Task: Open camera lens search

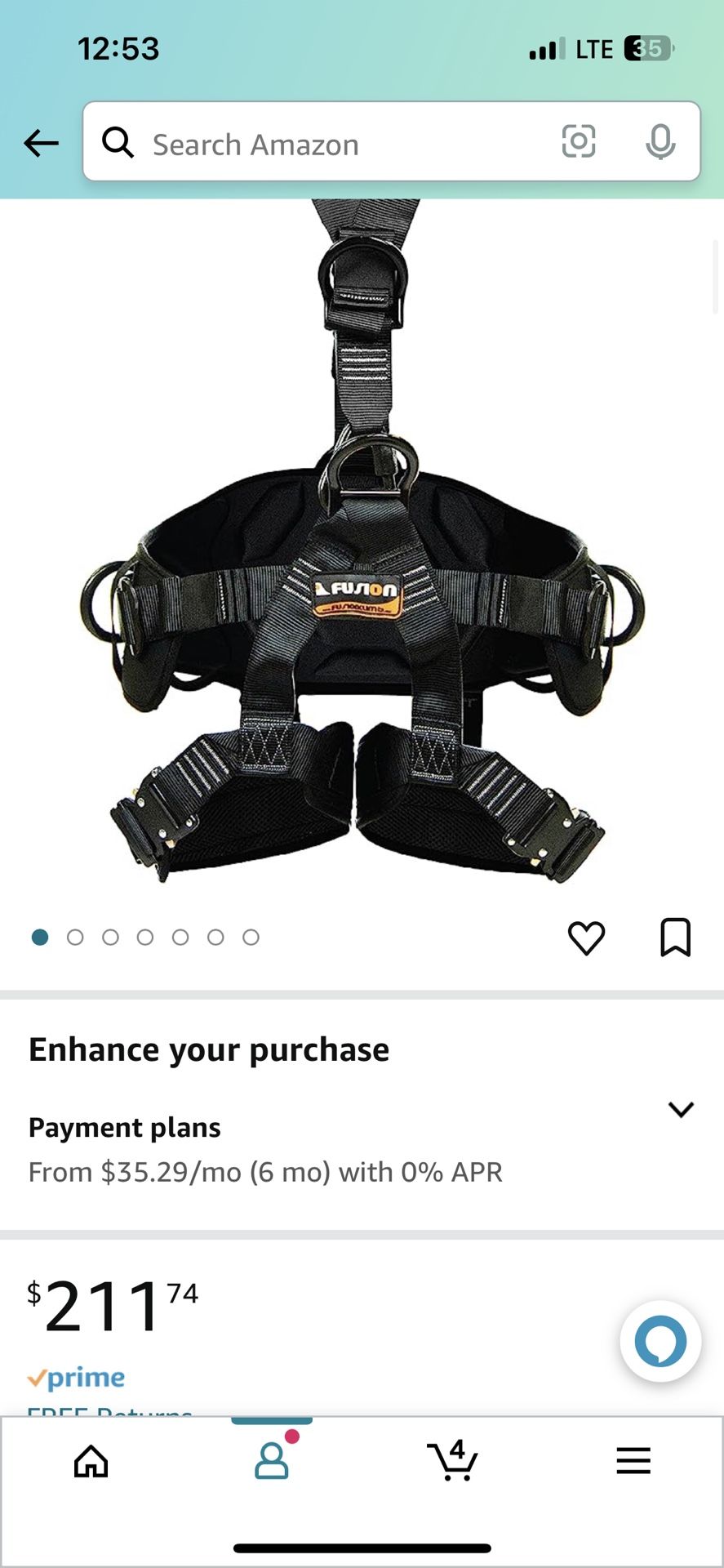Action: pos(578,142)
